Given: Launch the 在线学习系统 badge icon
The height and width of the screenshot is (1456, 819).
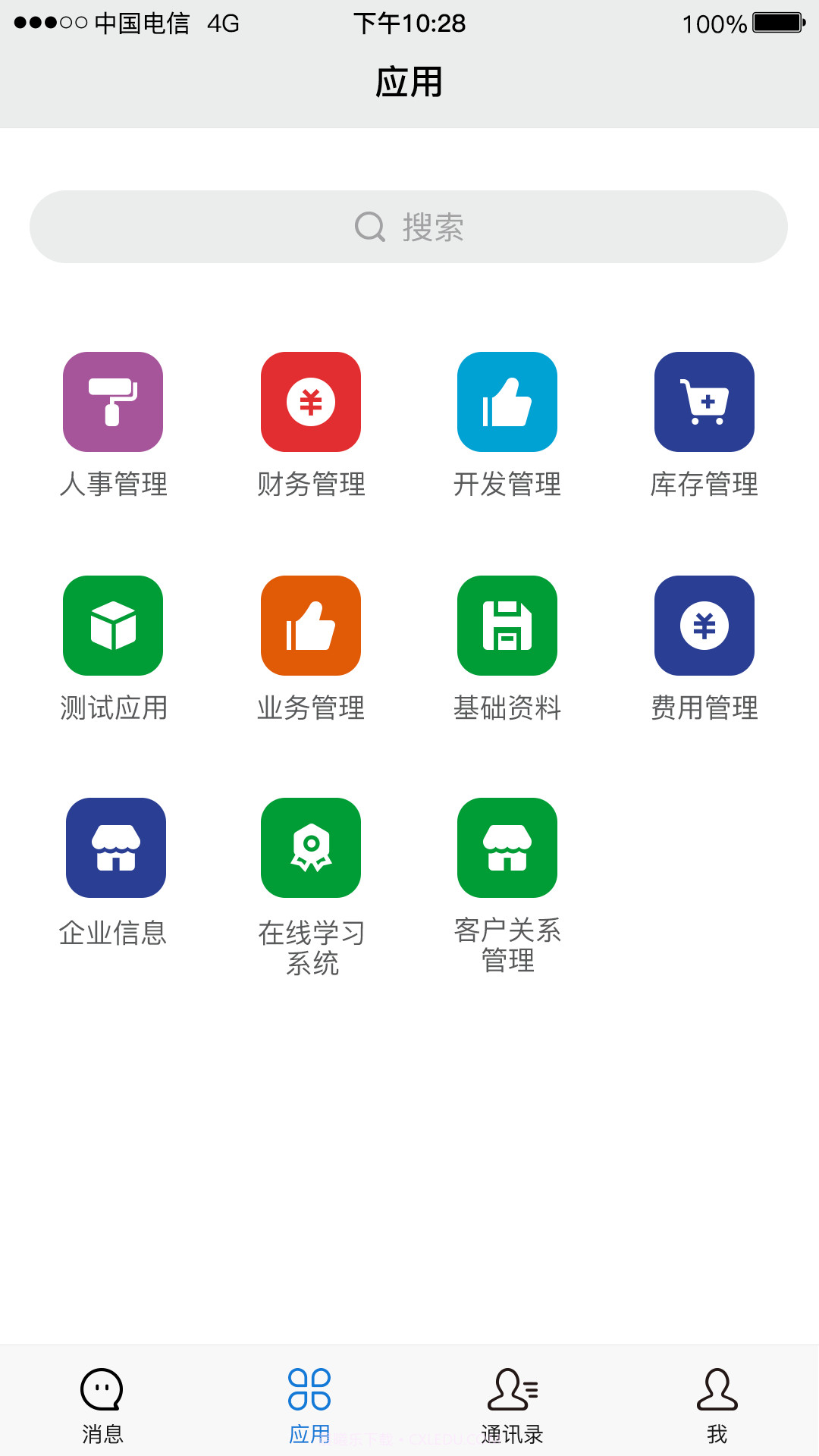Looking at the screenshot, I should 311,848.
